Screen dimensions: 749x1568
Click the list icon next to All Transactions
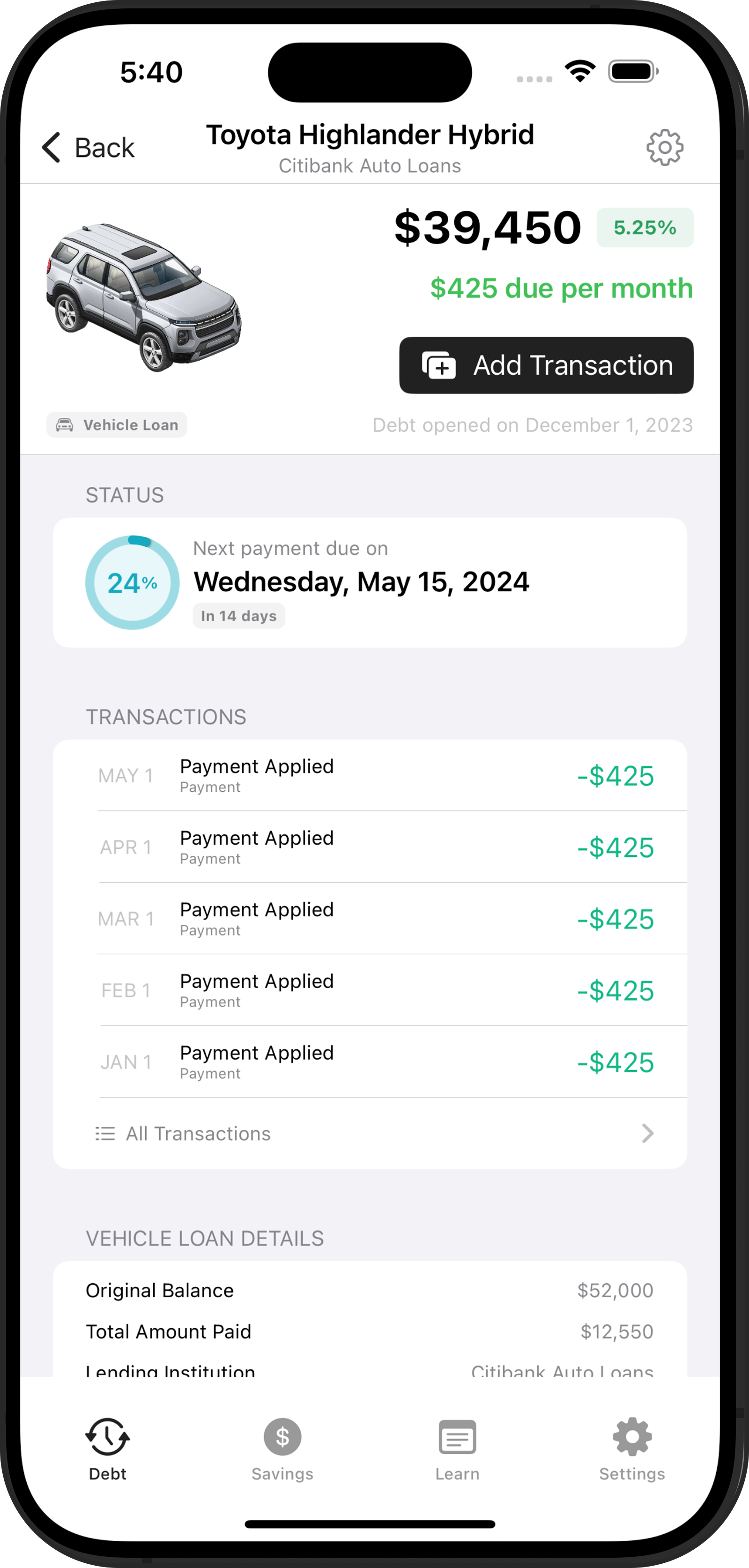click(104, 1133)
